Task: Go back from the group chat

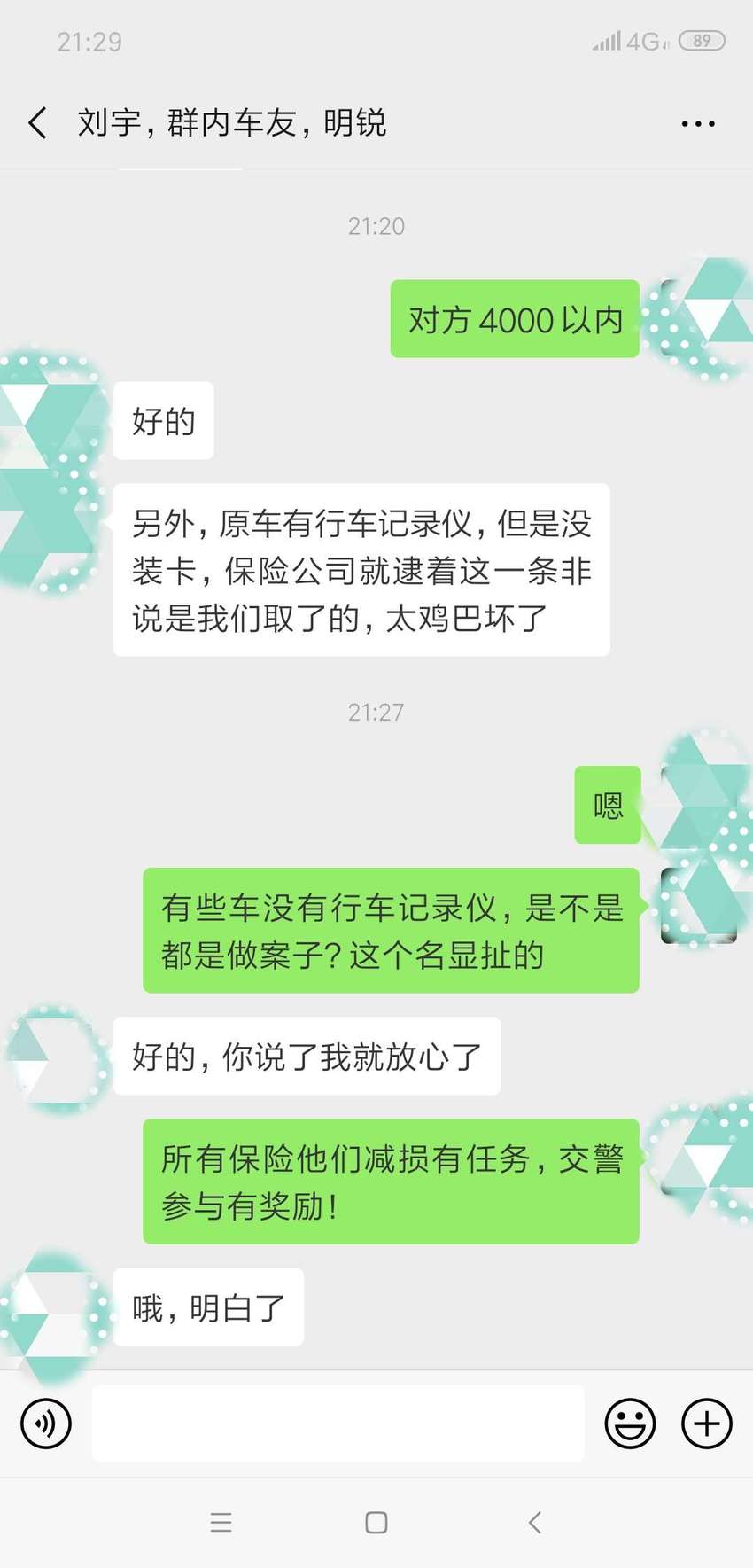Action: [x=37, y=123]
